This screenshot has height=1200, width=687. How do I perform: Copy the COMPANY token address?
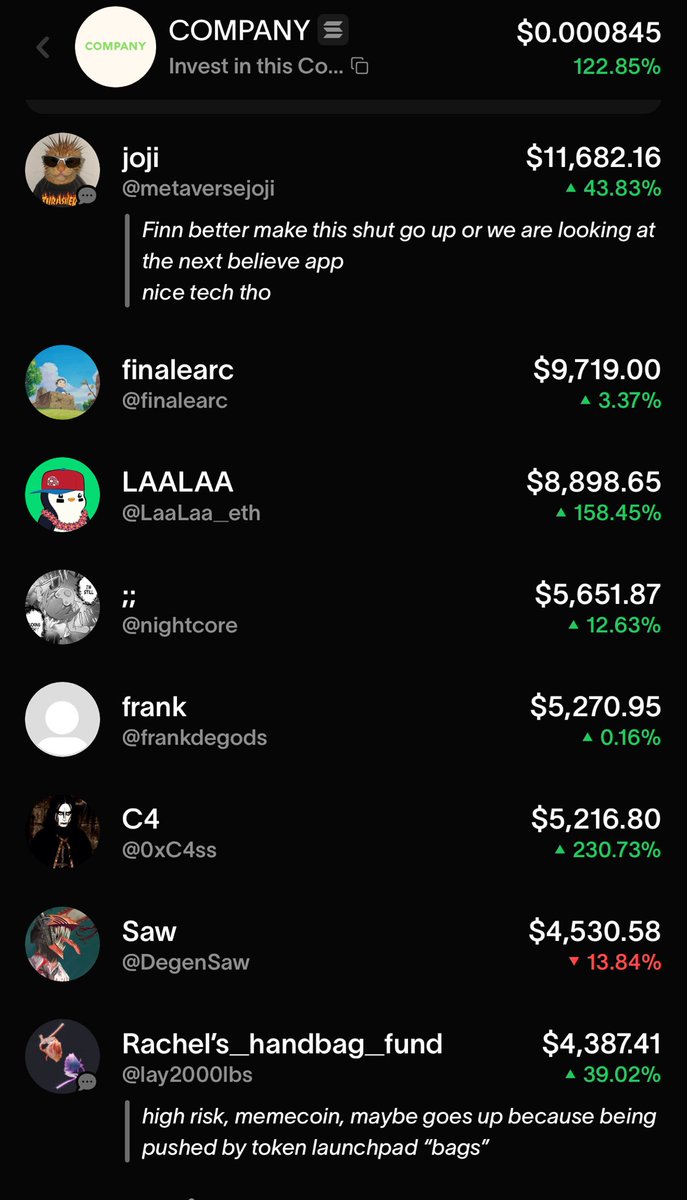pos(361,67)
